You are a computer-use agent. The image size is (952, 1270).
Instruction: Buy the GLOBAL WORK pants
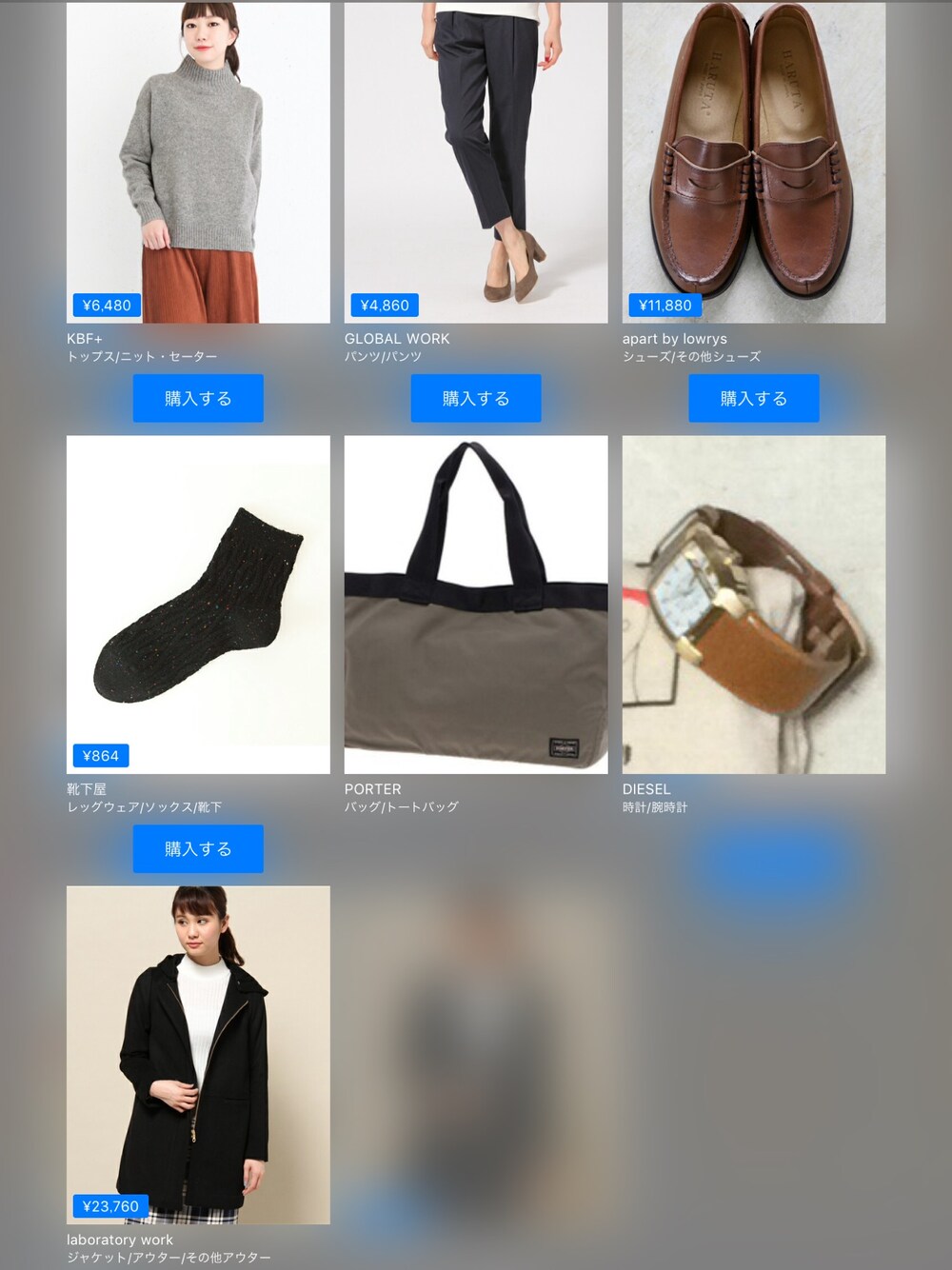tap(476, 398)
